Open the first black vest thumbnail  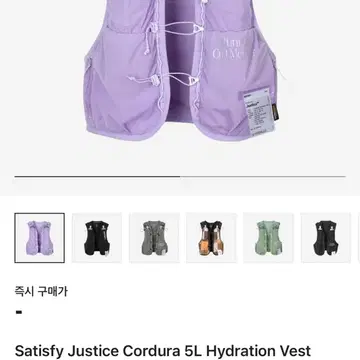[97, 238]
